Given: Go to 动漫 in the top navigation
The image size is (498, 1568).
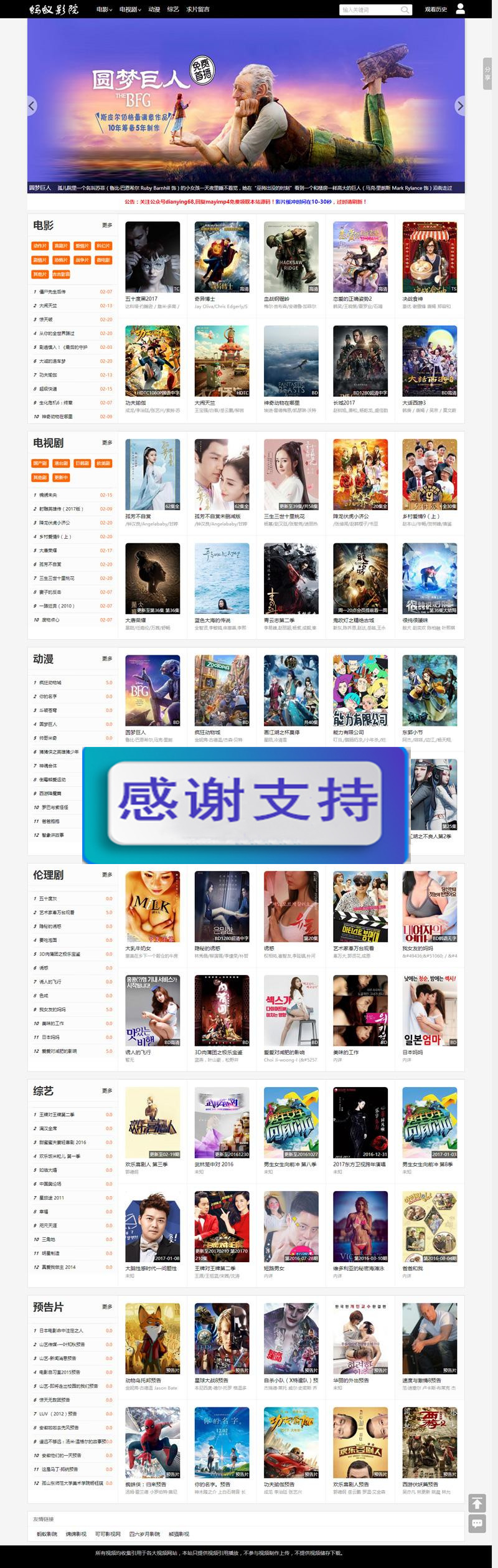Looking at the screenshot, I should pyautogui.click(x=154, y=9).
